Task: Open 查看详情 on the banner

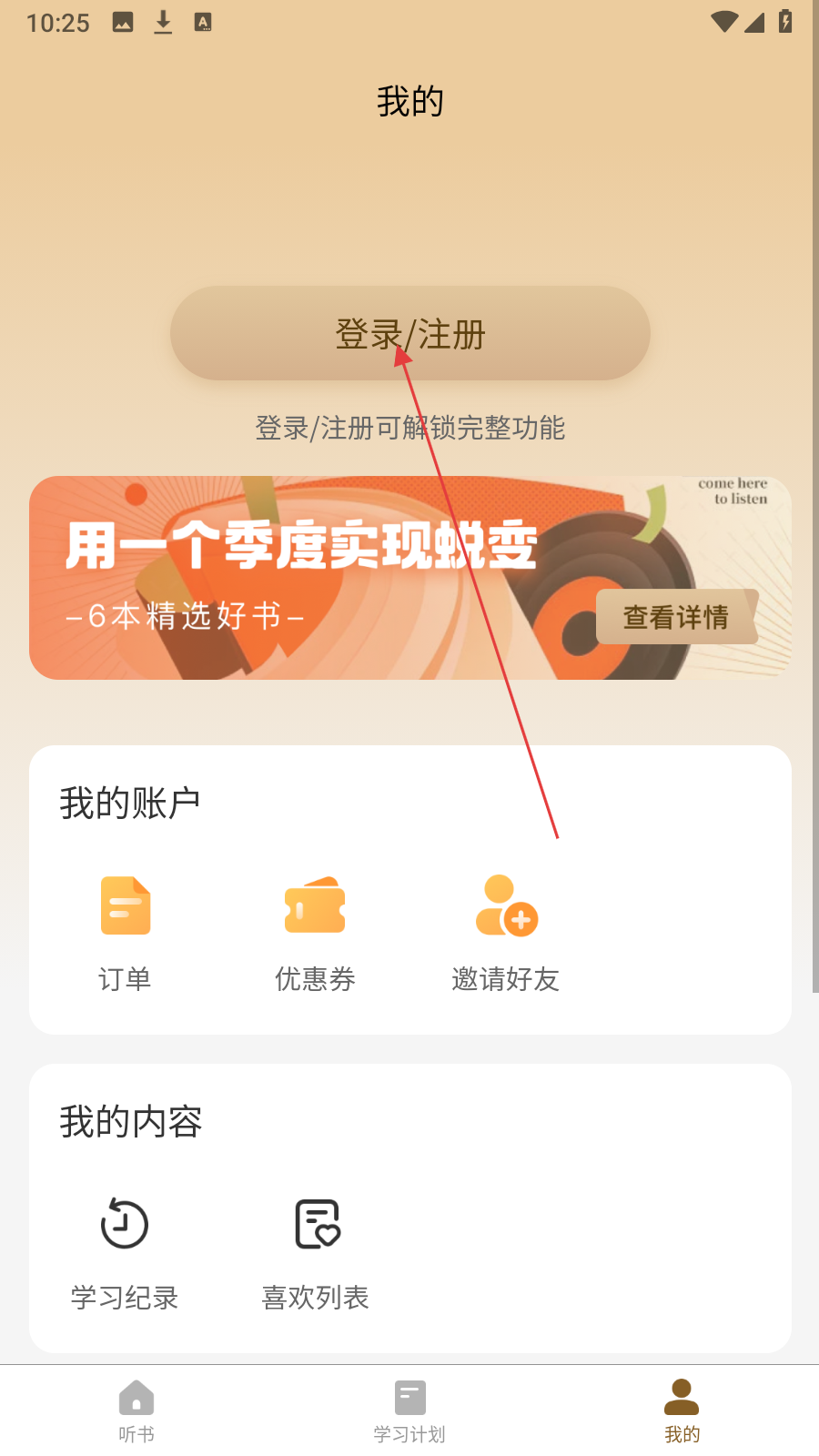Action: [675, 617]
